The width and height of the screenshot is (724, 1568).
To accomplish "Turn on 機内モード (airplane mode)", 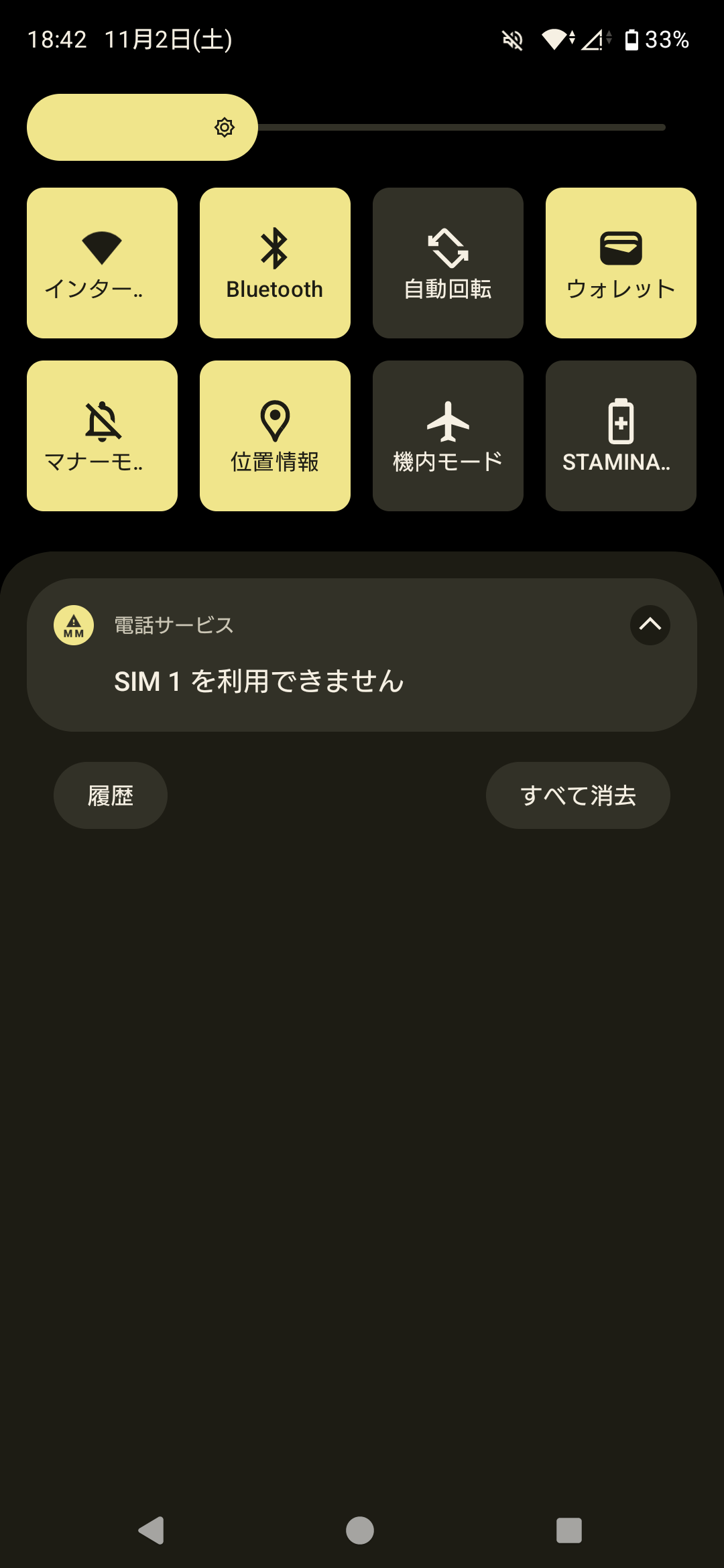I will [447, 434].
